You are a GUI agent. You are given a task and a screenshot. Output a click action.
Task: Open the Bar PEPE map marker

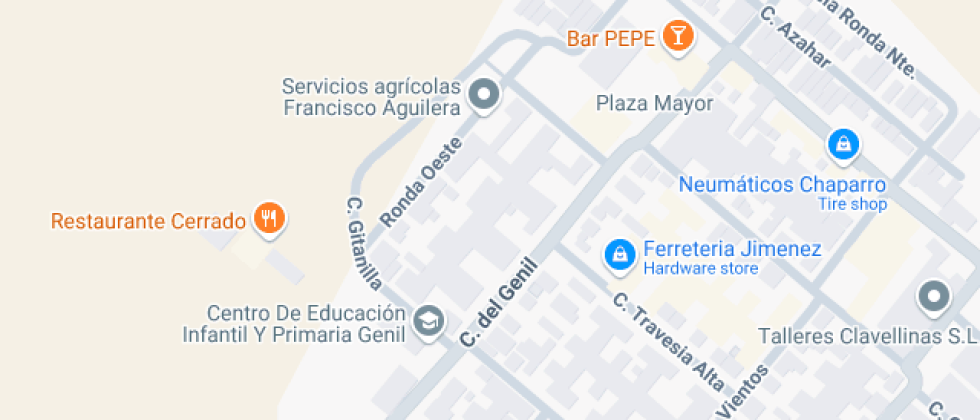pos(679,37)
